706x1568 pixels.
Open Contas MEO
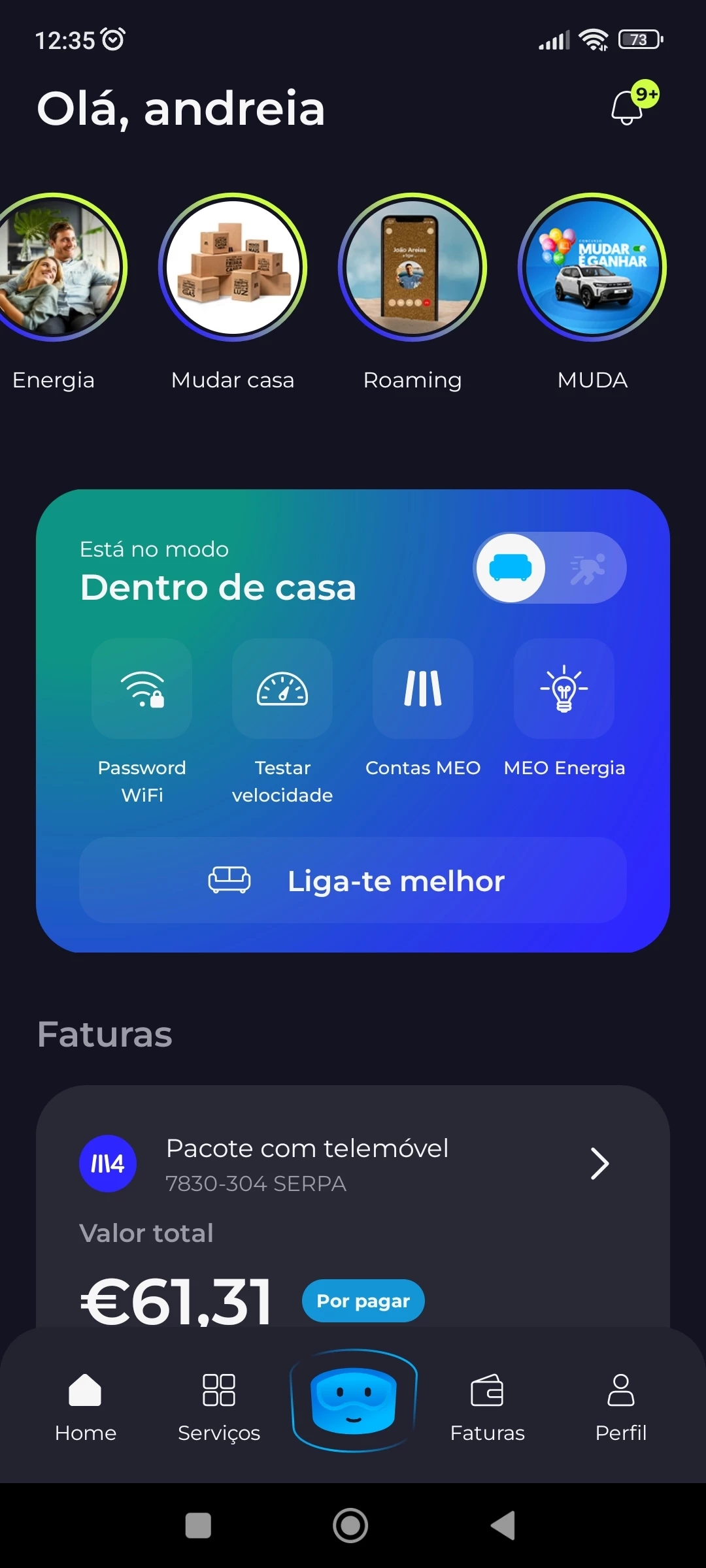click(x=423, y=689)
